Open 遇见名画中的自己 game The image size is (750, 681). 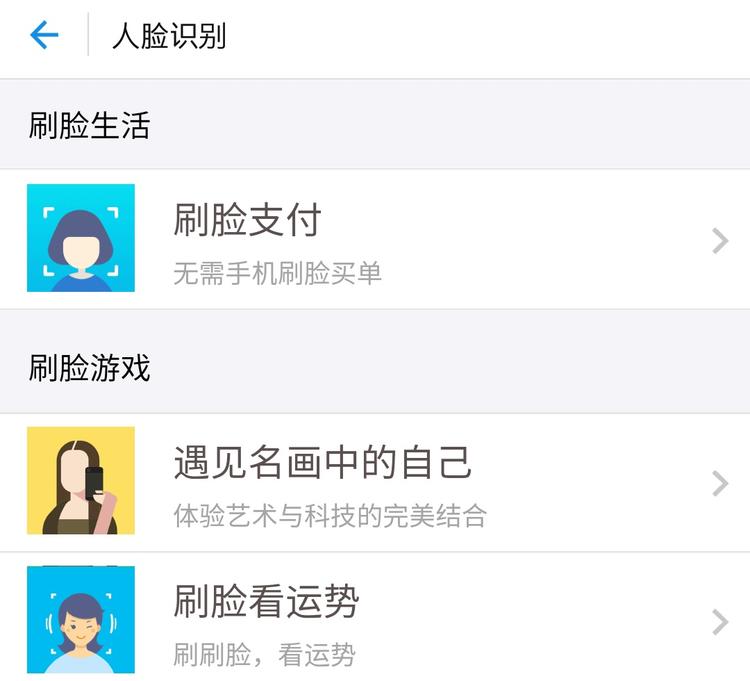pyautogui.click(x=375, y=483)
